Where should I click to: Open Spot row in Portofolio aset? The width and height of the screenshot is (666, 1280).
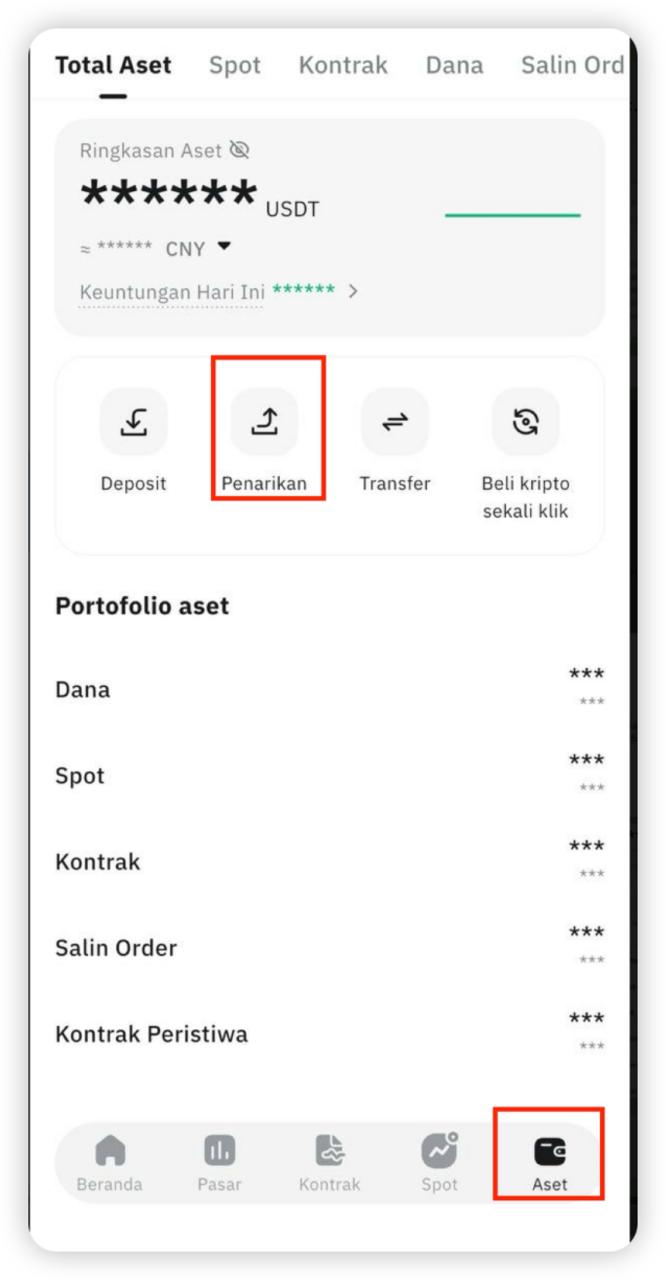(x=330, y=775)
